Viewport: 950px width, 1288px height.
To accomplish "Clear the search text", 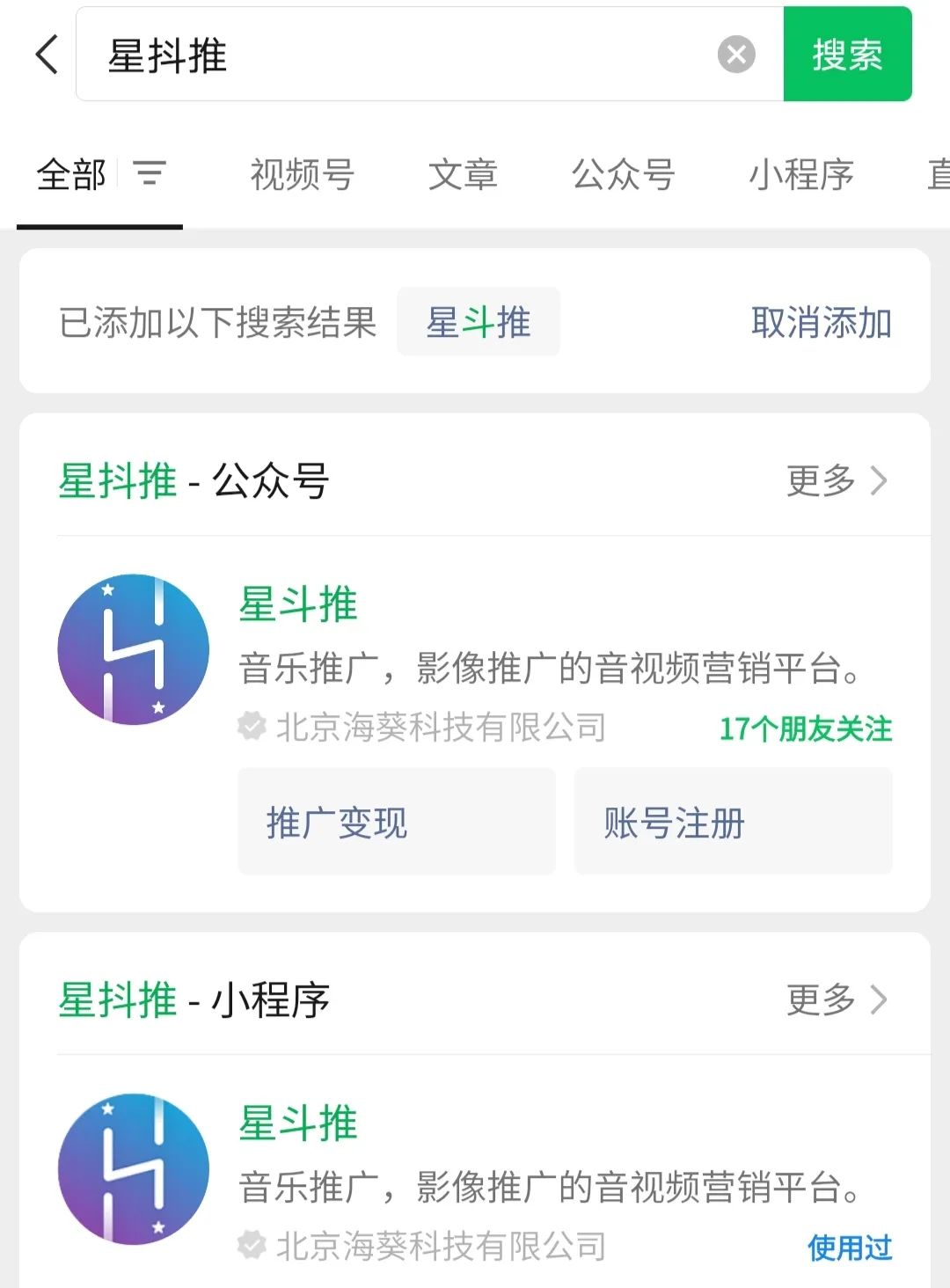I will pyautogui.click(x=736, y=55).
